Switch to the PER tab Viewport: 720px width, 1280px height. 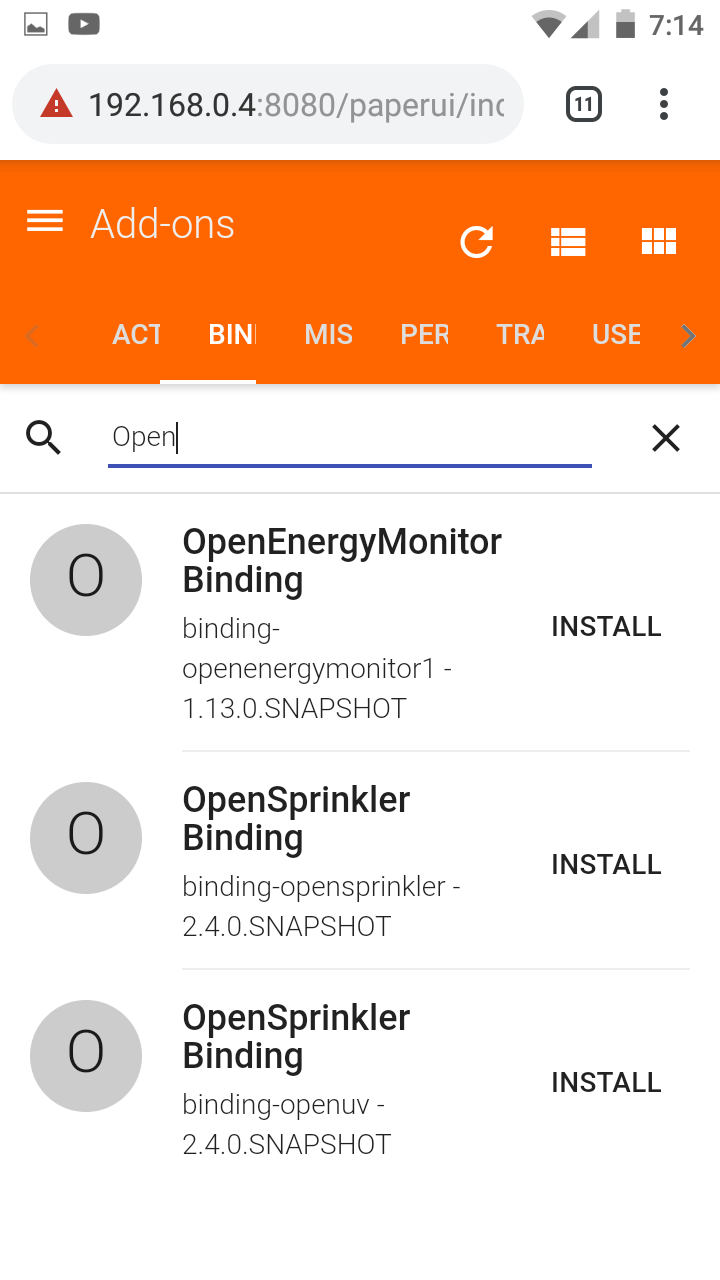coord(424,334)
